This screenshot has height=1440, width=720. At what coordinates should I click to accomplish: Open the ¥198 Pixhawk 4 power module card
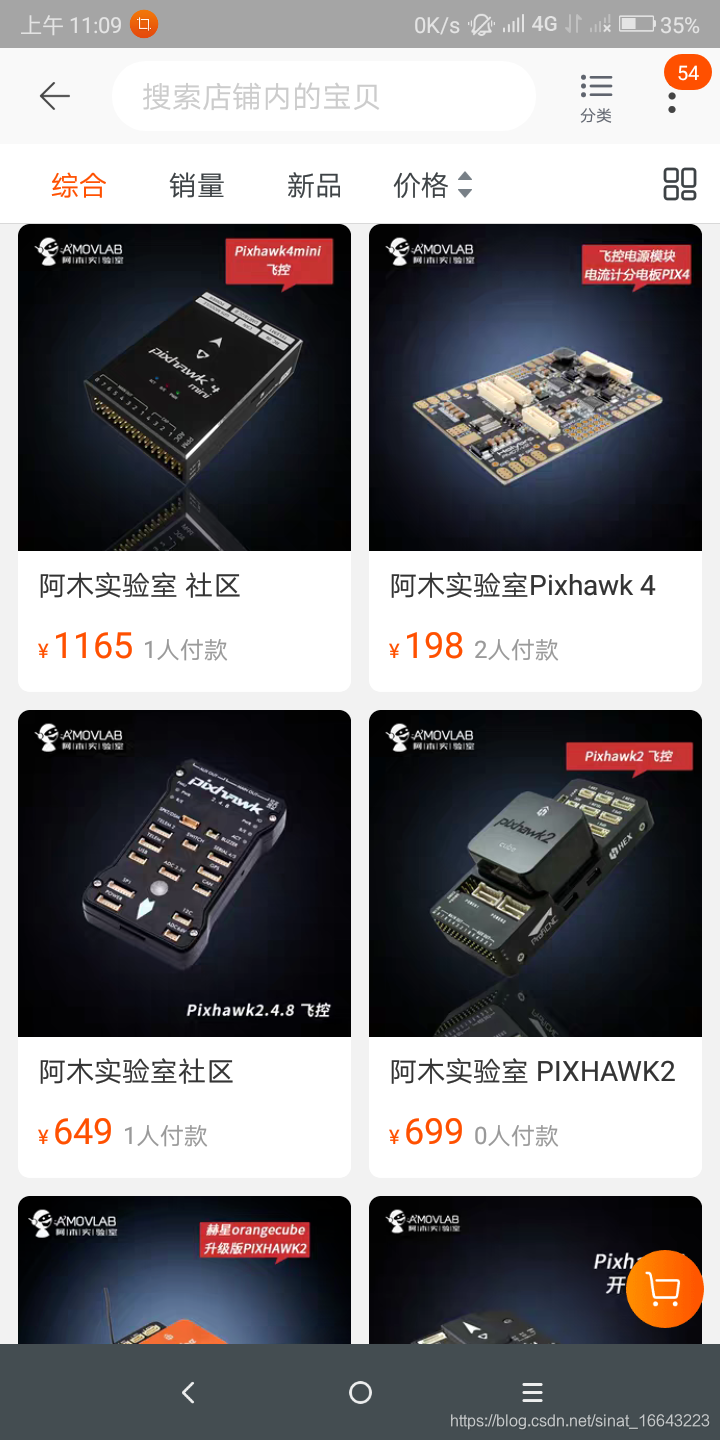(x=535, y=458)
